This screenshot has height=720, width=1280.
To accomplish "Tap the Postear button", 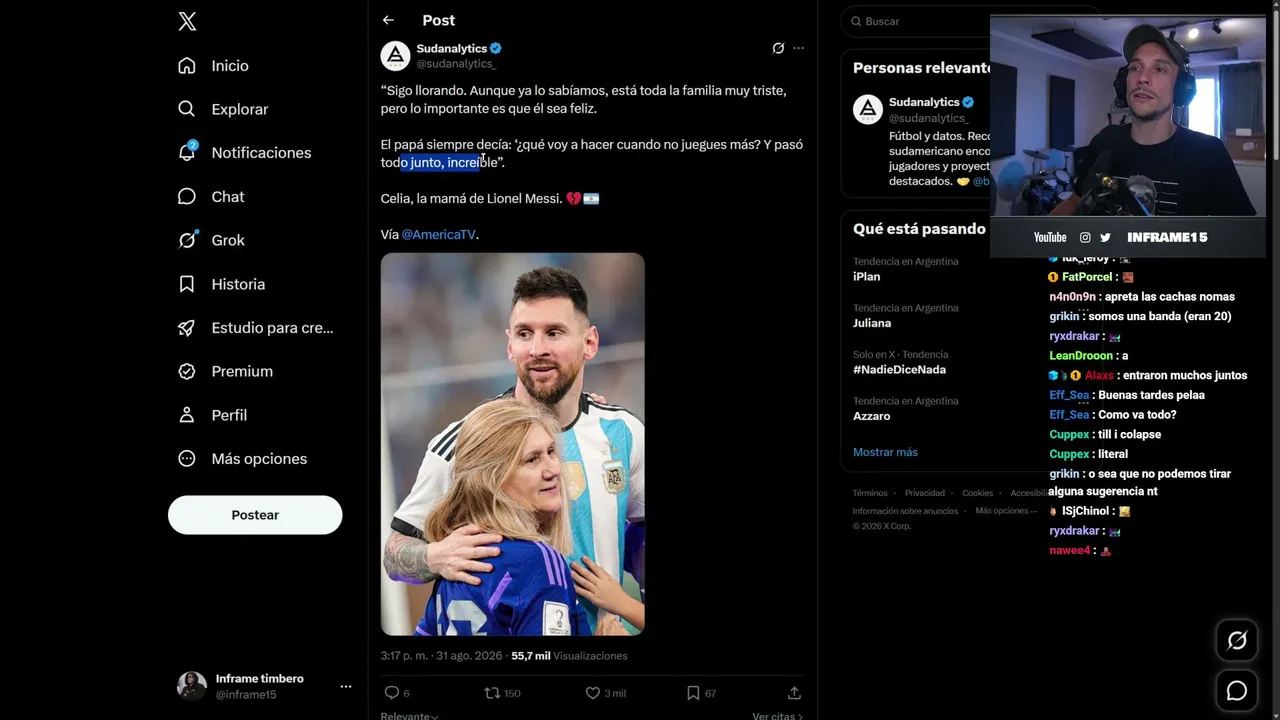I will tap(255, 515).
